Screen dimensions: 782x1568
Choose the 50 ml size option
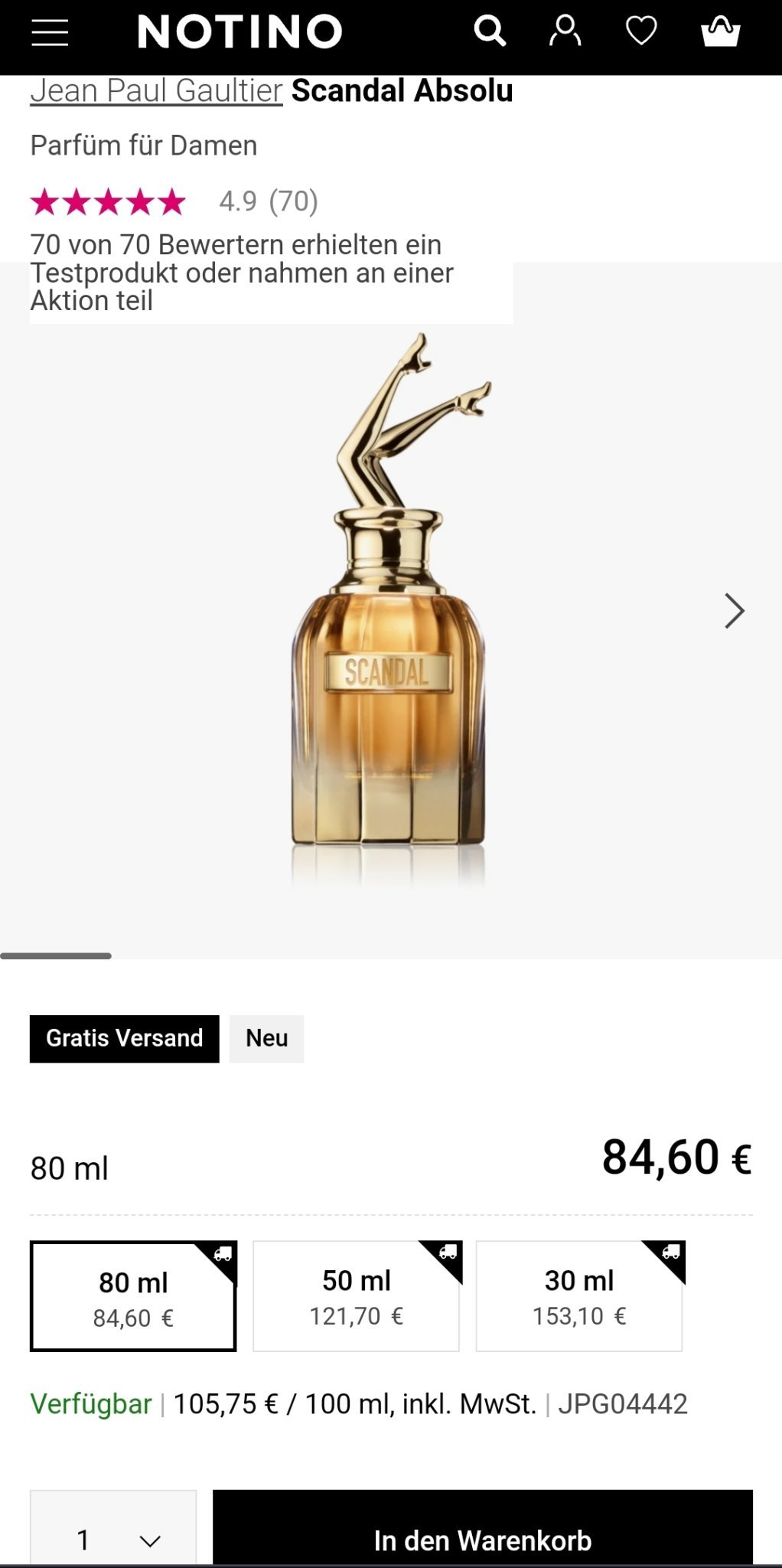356,1296
